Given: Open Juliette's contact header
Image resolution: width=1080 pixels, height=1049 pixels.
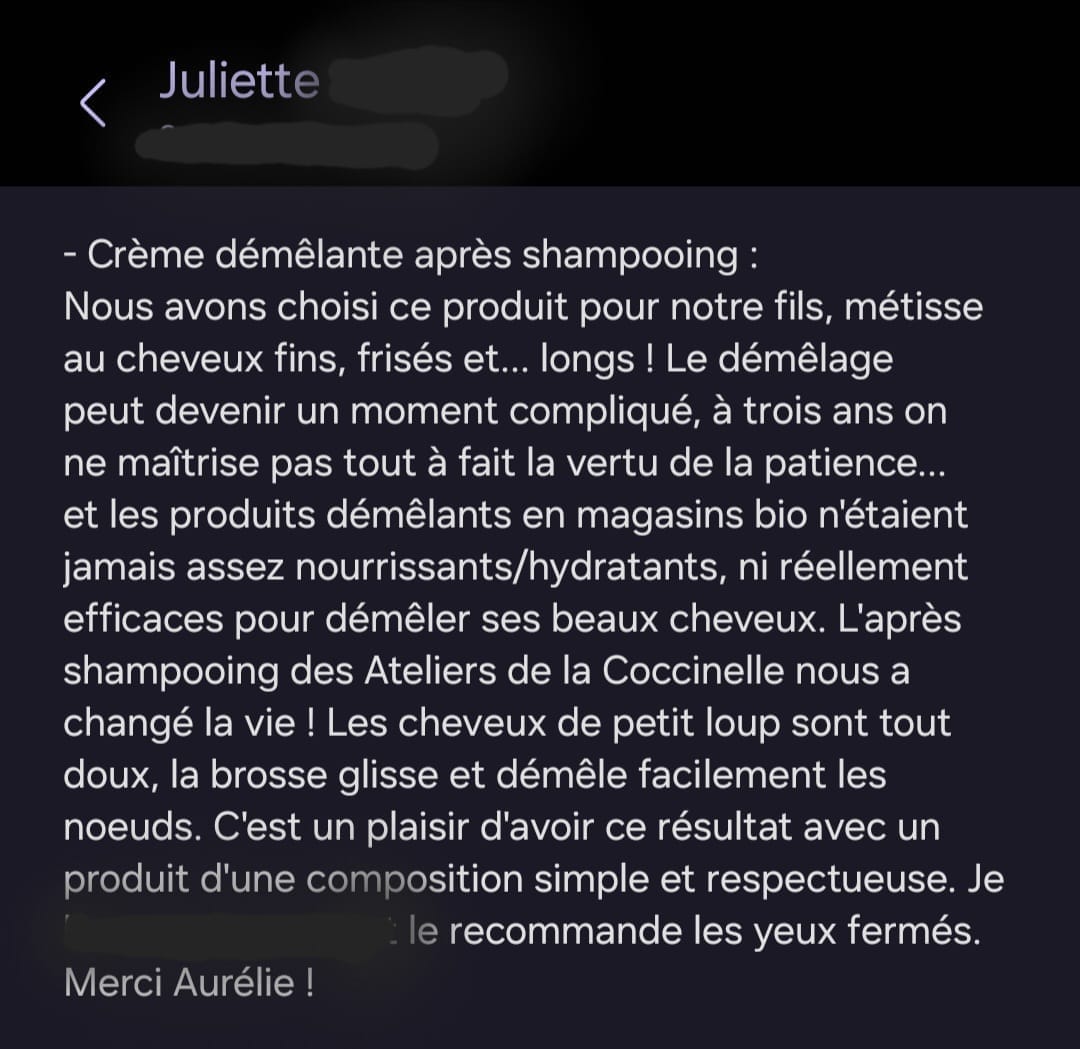Looking at the screenshot, I should click(240, 82).
